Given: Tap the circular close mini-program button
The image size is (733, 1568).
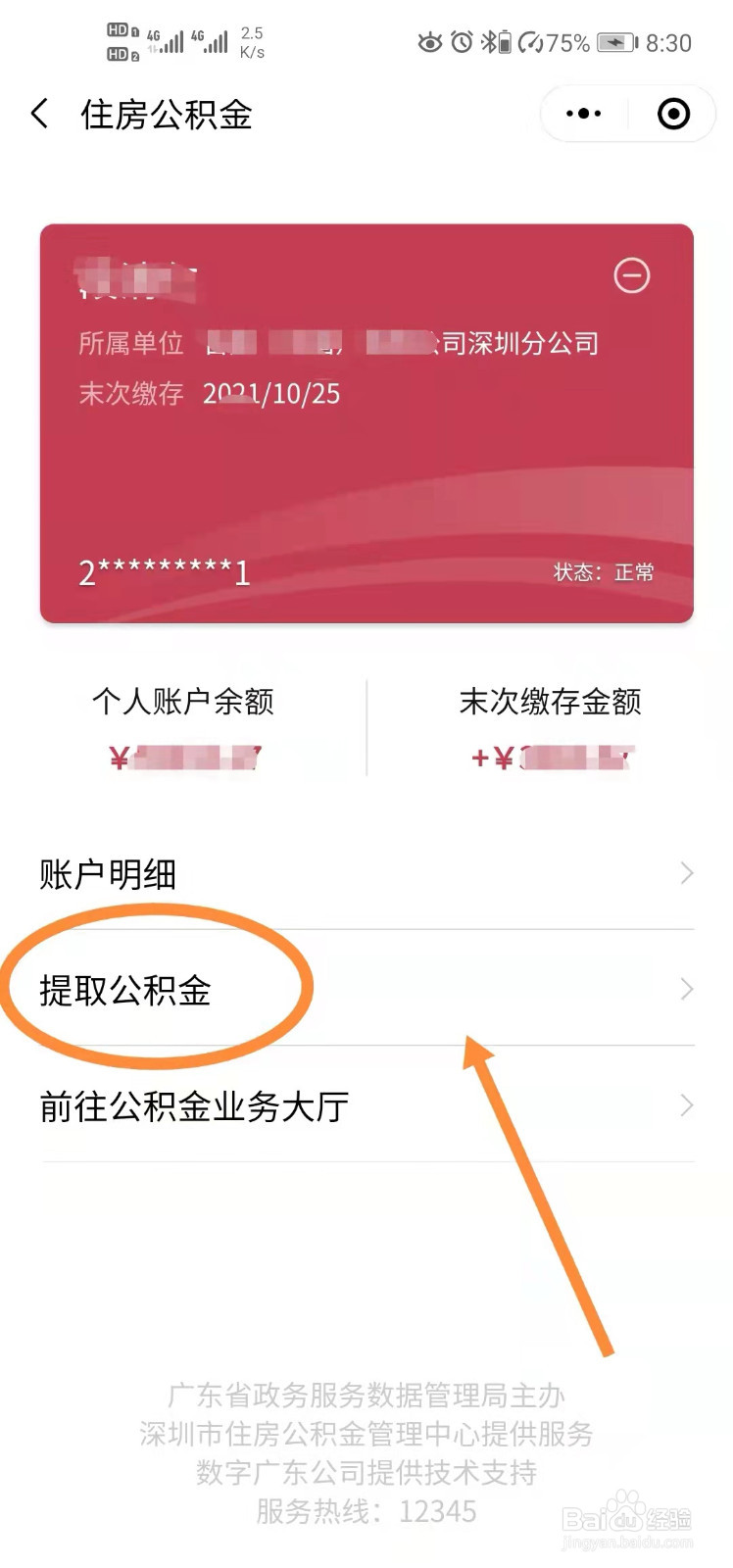Looking at the screenshot, I should coord(674,114).
